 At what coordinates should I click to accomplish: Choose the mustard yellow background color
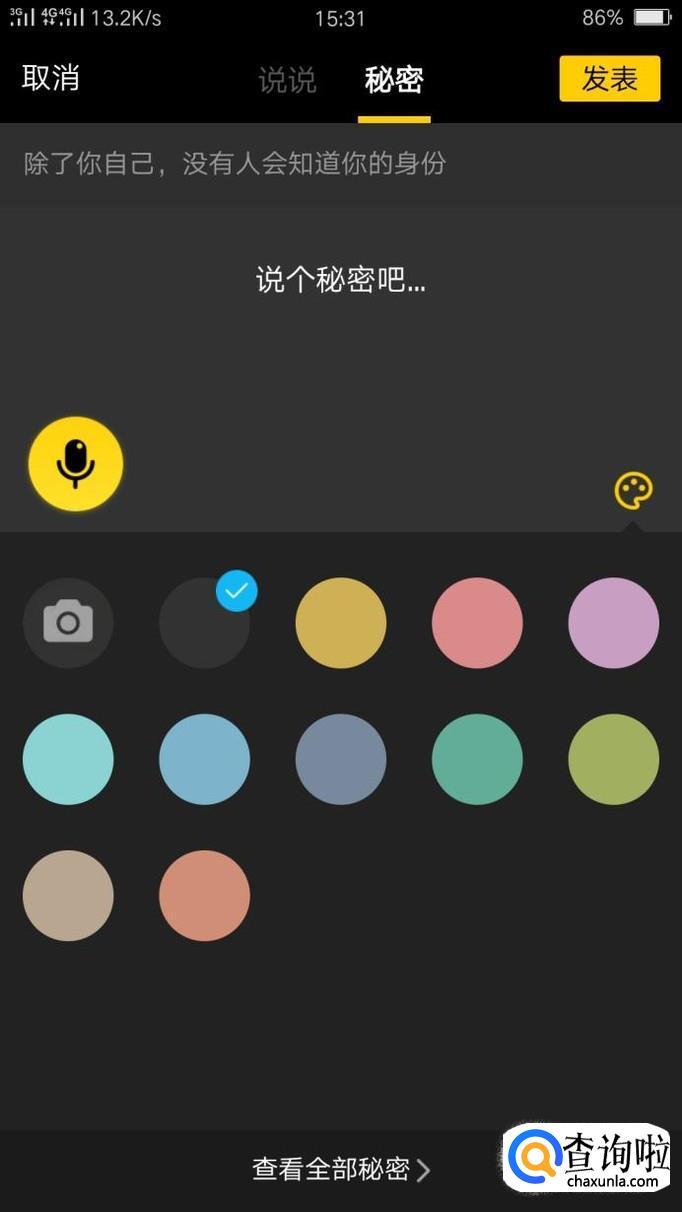tap(341, 623)
